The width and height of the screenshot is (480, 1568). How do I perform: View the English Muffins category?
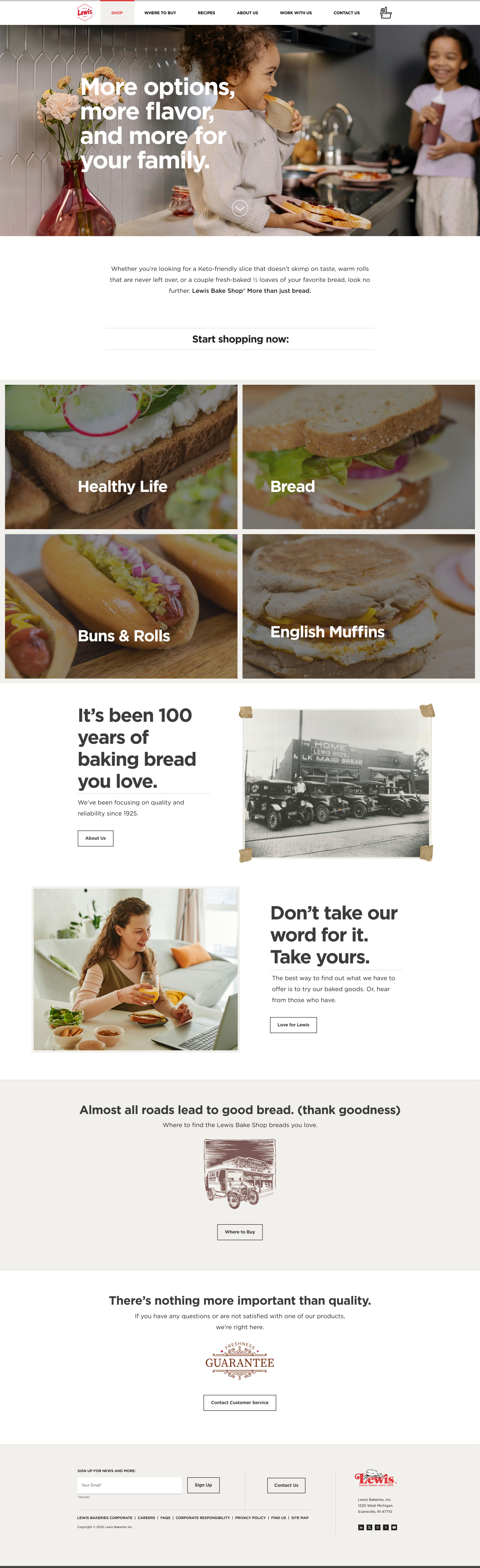pyautogui.click(x=358, y=606)
